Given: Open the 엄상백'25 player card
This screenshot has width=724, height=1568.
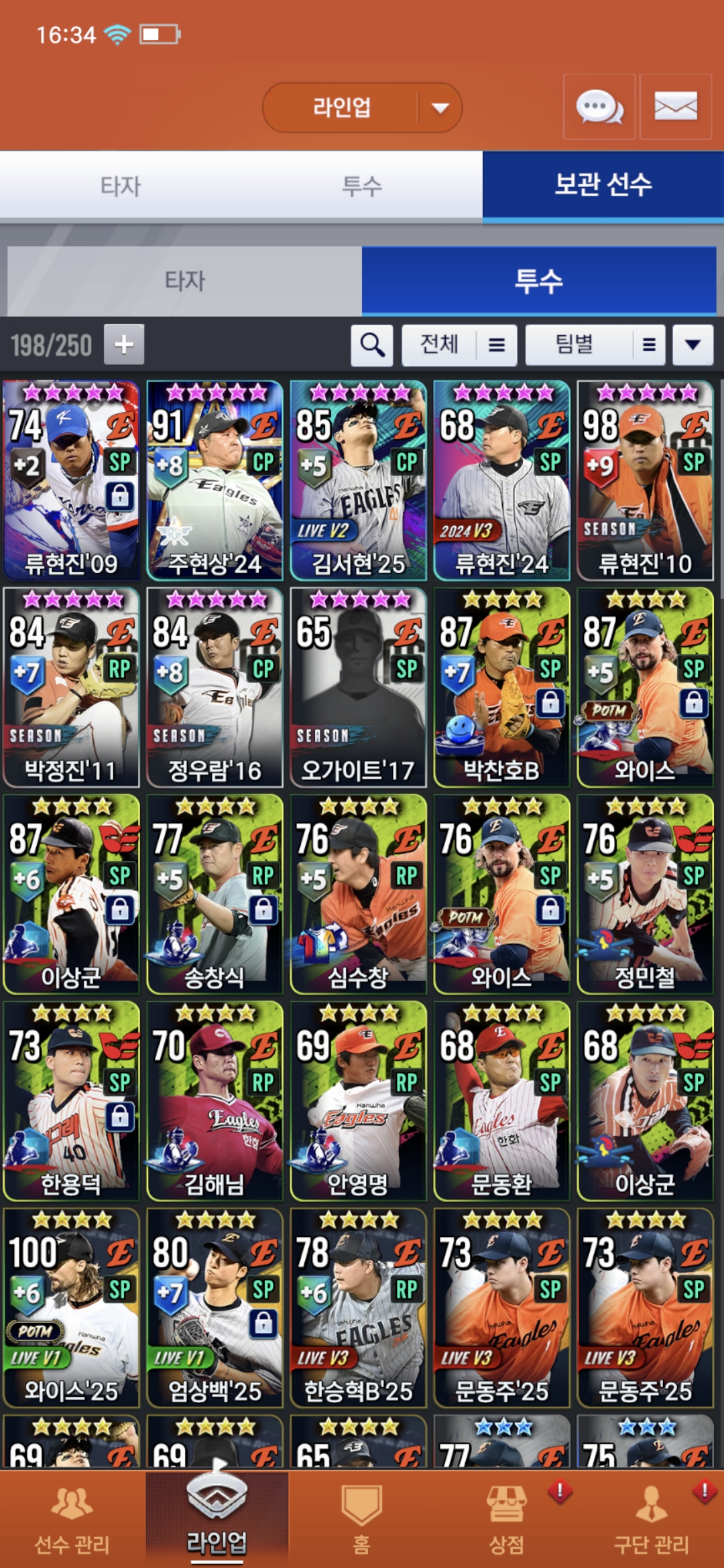Looking at the screenshot, I should click(x=215, y=1307).
